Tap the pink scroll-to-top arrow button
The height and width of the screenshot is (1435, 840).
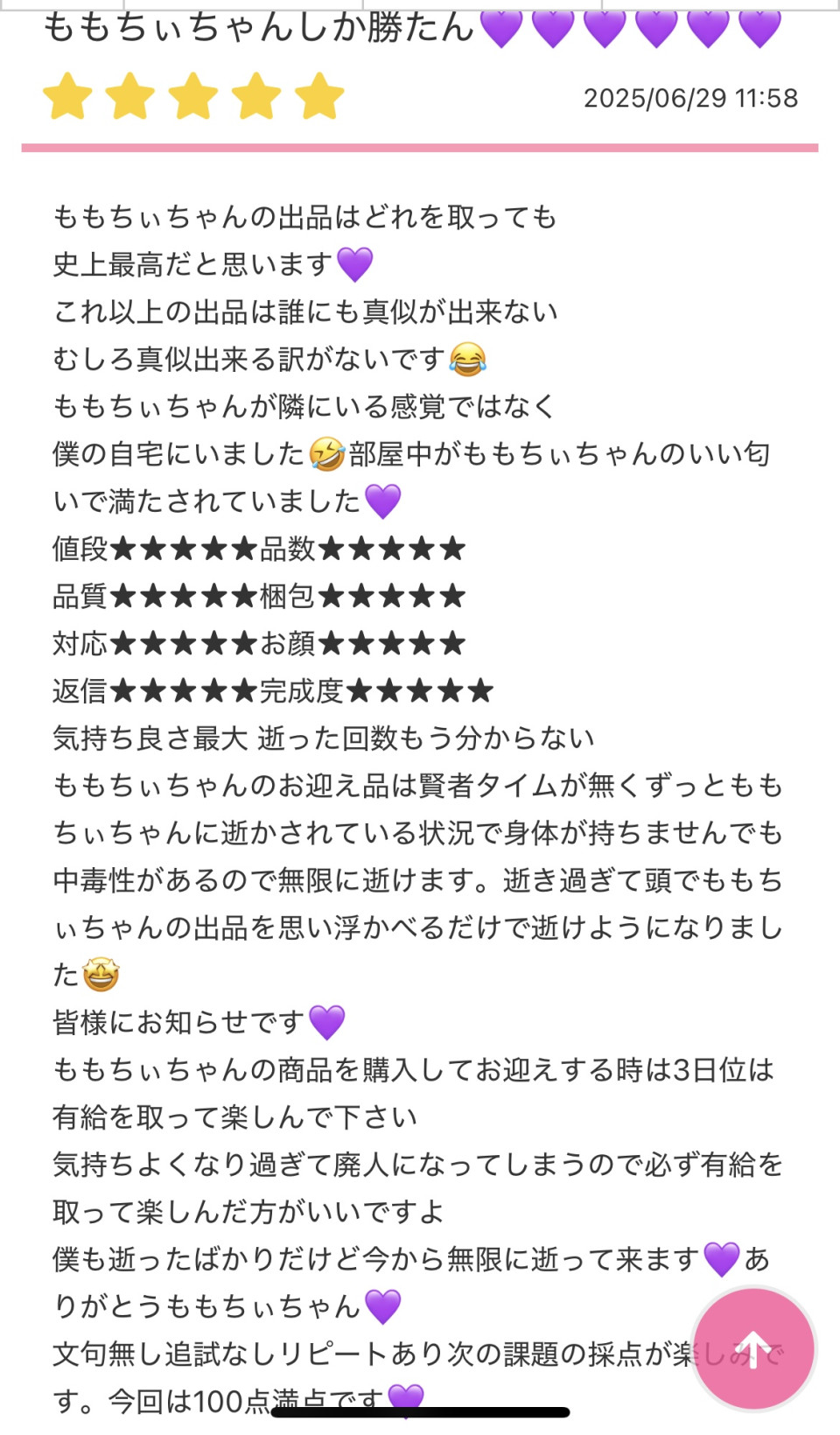click(753, 1348)
